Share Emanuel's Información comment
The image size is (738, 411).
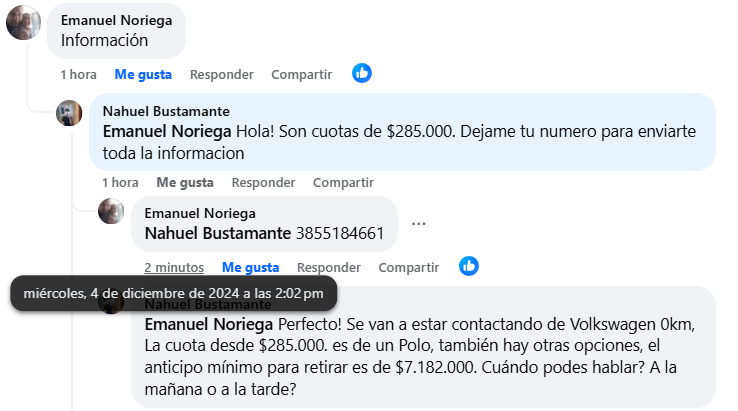301,74
